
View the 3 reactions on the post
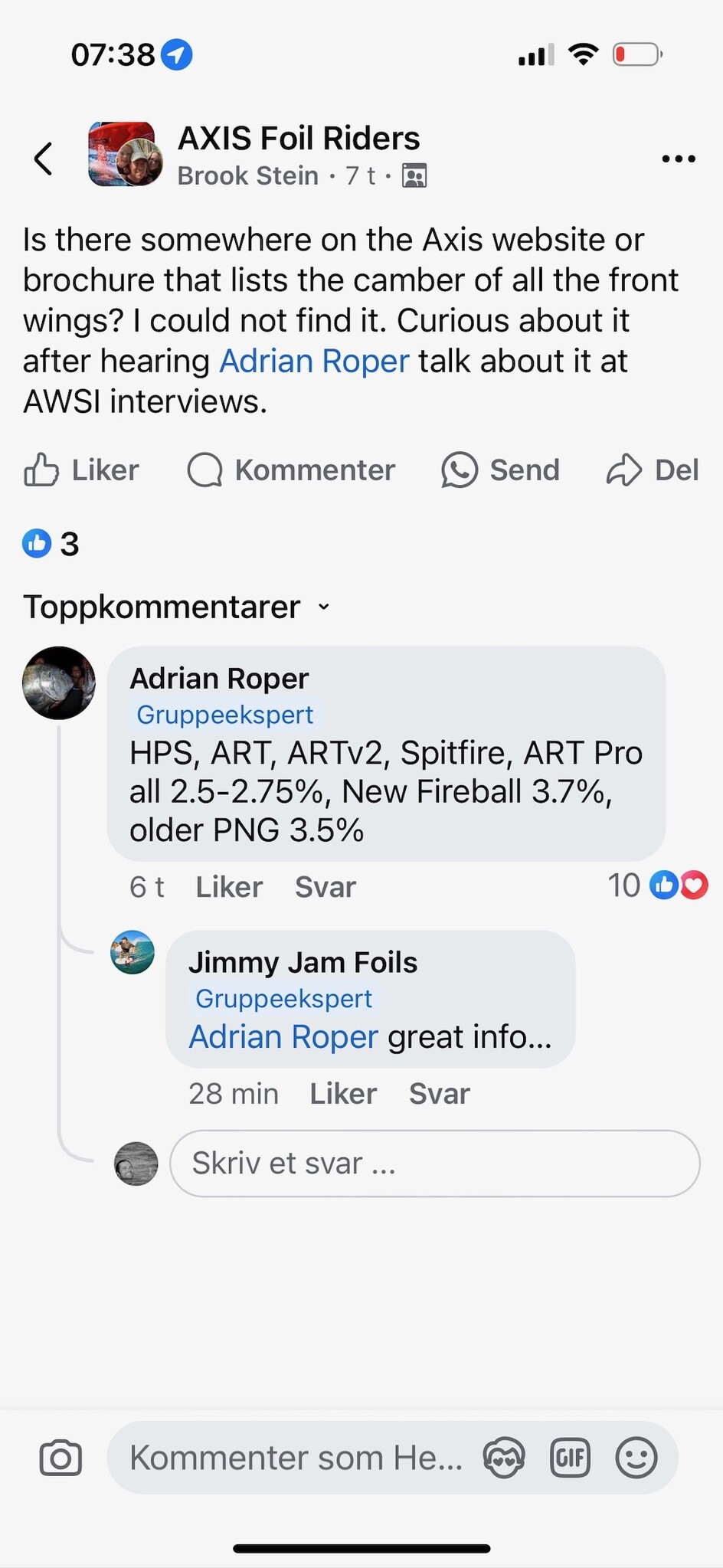(51, 544)
